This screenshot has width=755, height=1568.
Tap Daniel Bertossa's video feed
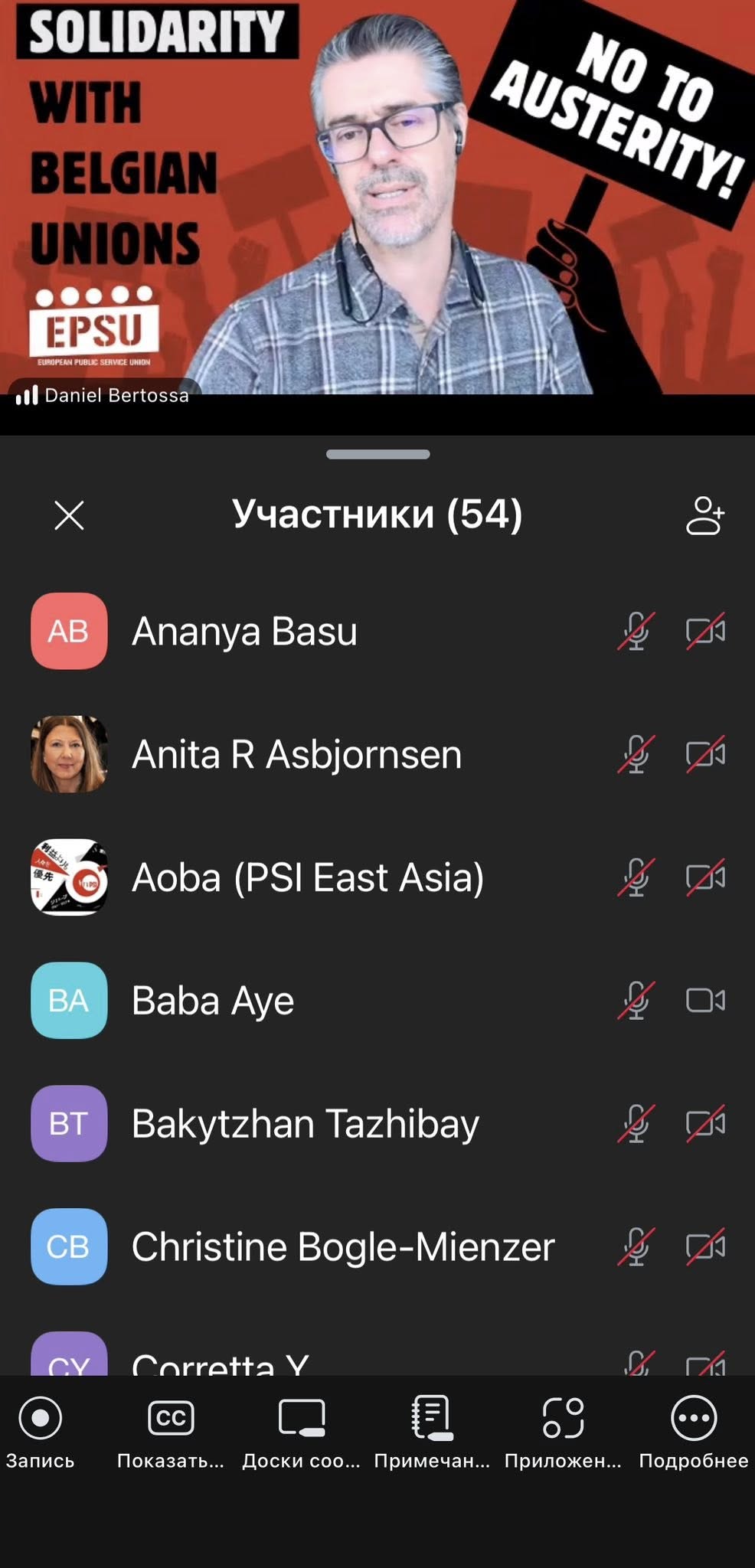coord(377,199)
